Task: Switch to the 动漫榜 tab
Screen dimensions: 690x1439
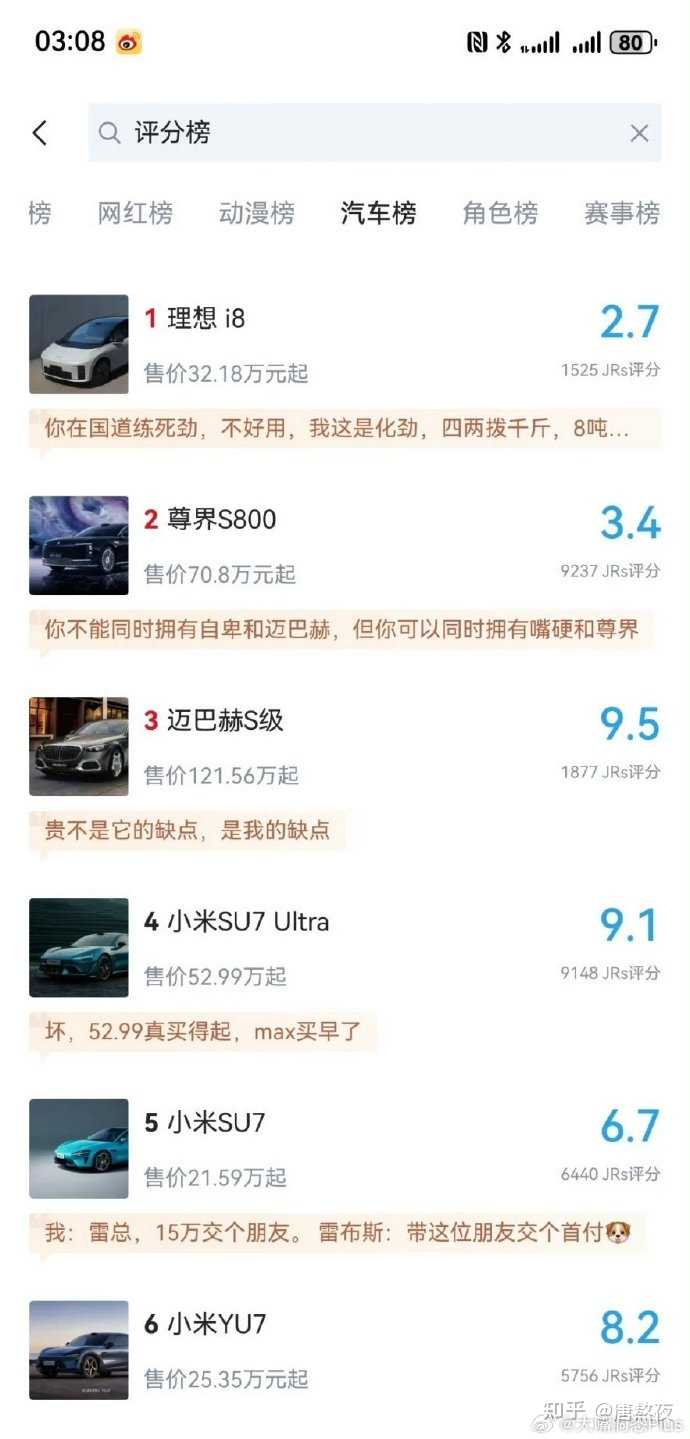Action: (257, 213)
